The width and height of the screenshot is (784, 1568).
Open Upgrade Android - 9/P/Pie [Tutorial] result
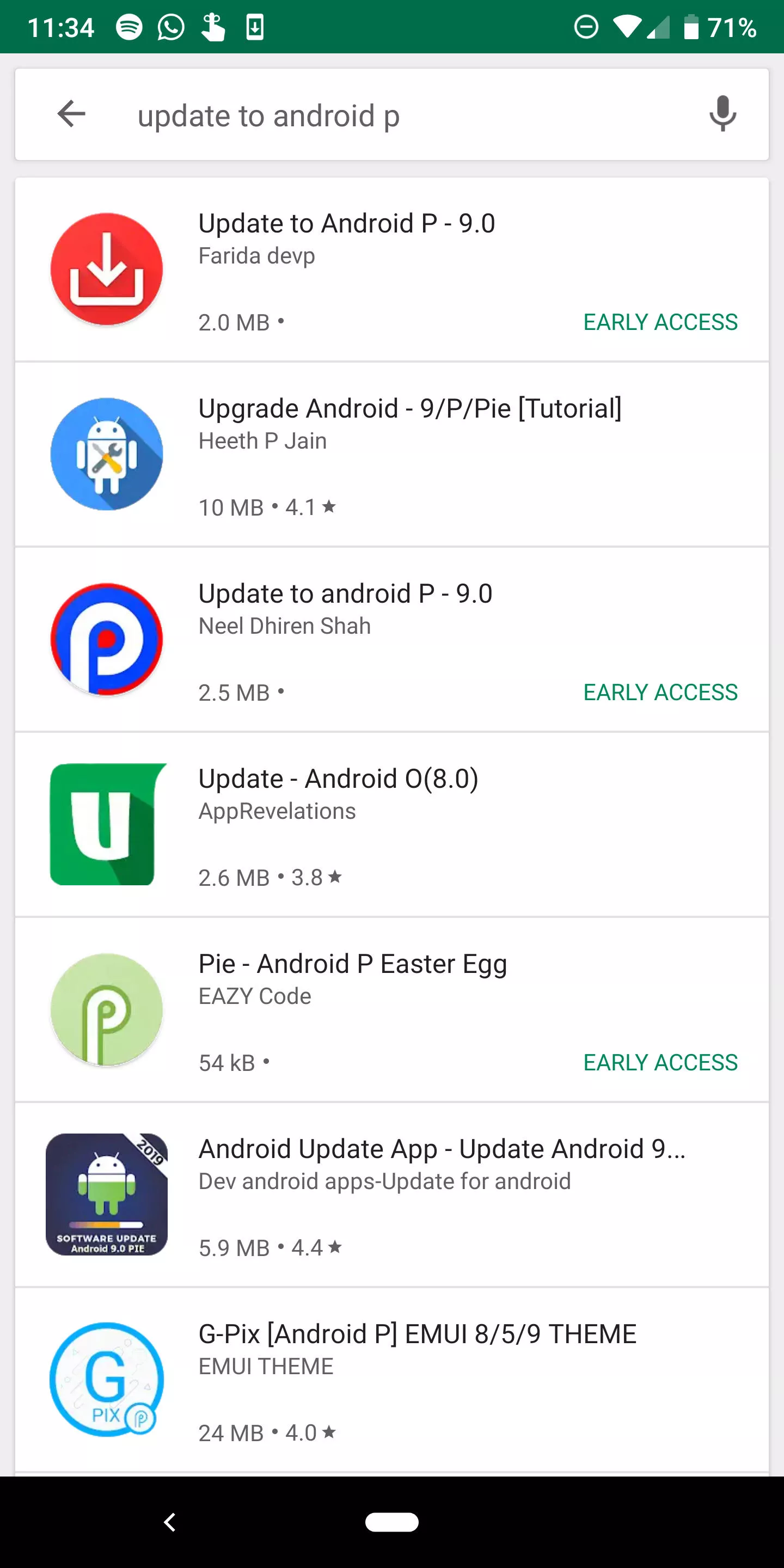[x=392, y=455]
